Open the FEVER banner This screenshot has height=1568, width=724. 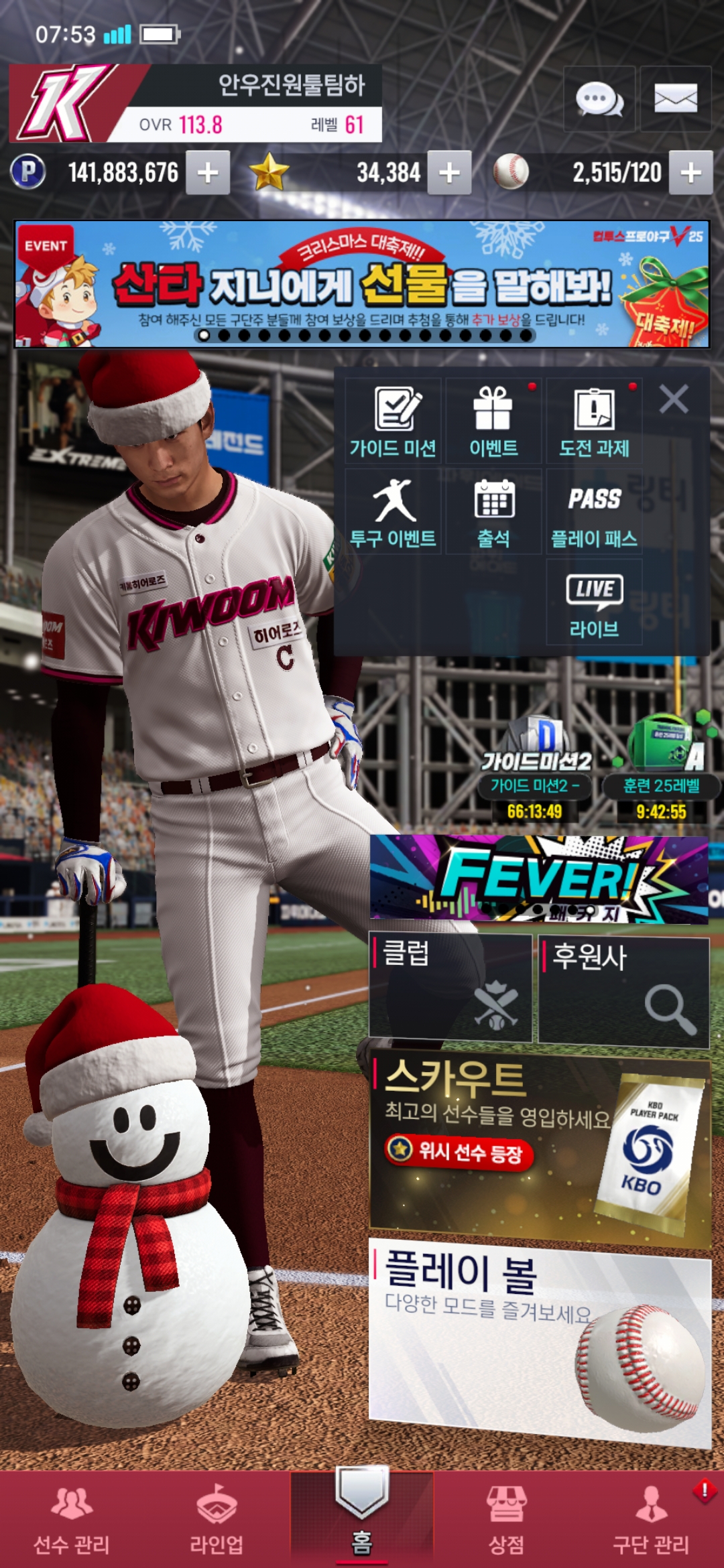pos(539,879)
